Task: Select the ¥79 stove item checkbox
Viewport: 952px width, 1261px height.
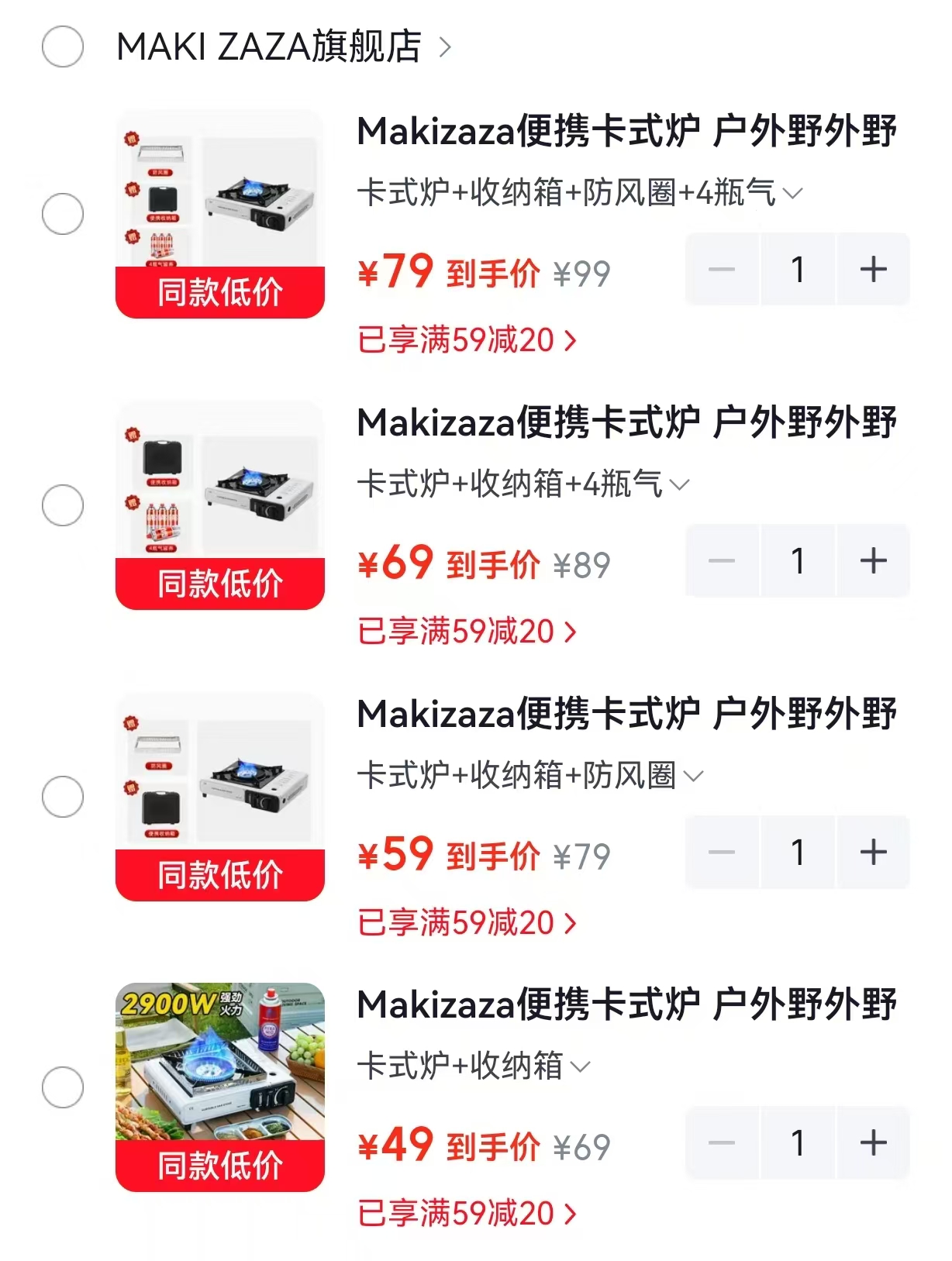Action: (x=63, y=214)
